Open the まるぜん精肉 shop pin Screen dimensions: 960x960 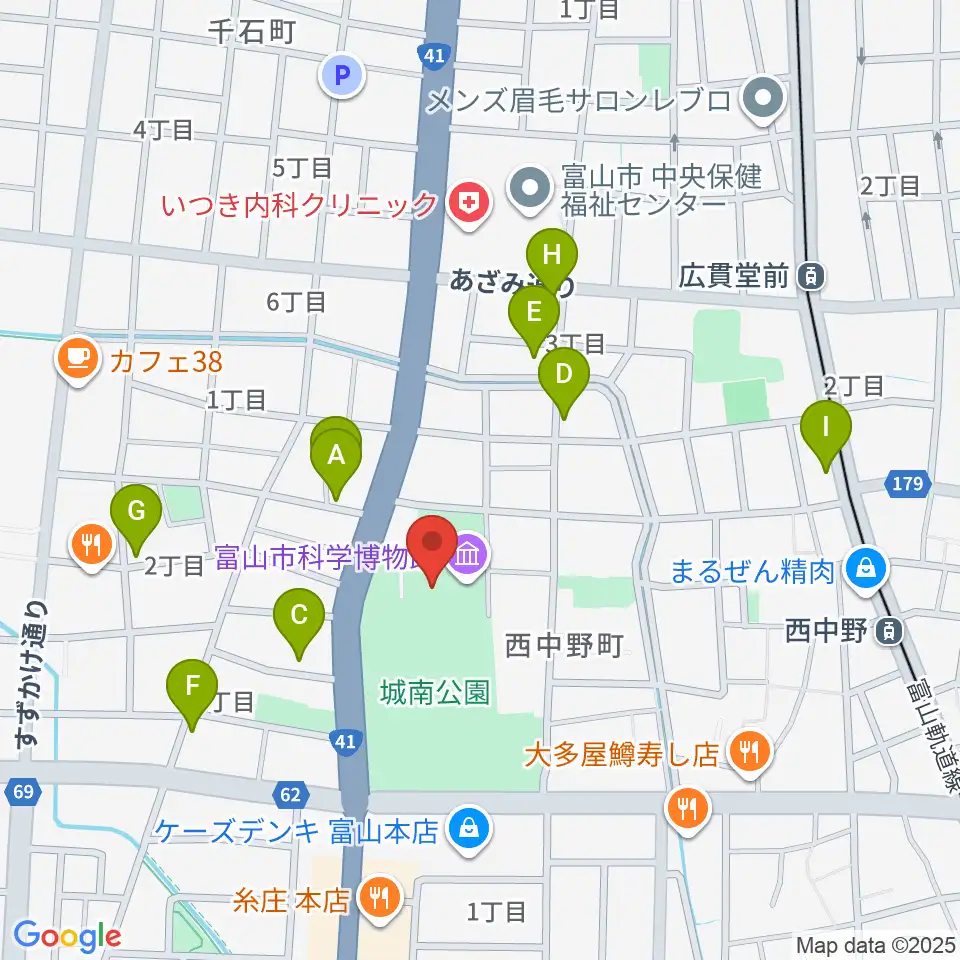(866, 571)
